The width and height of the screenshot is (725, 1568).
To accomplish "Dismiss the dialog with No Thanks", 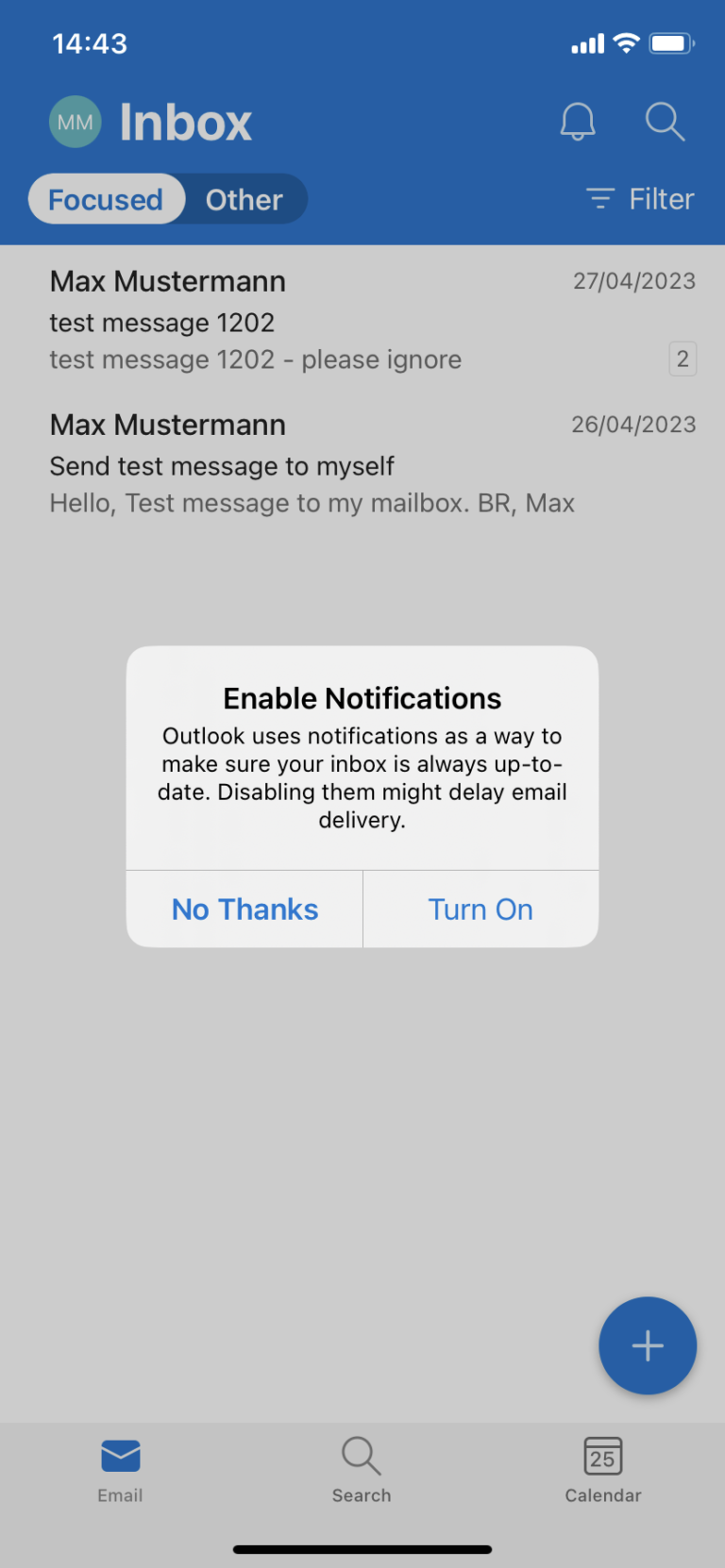I will (x=244, y=909).
